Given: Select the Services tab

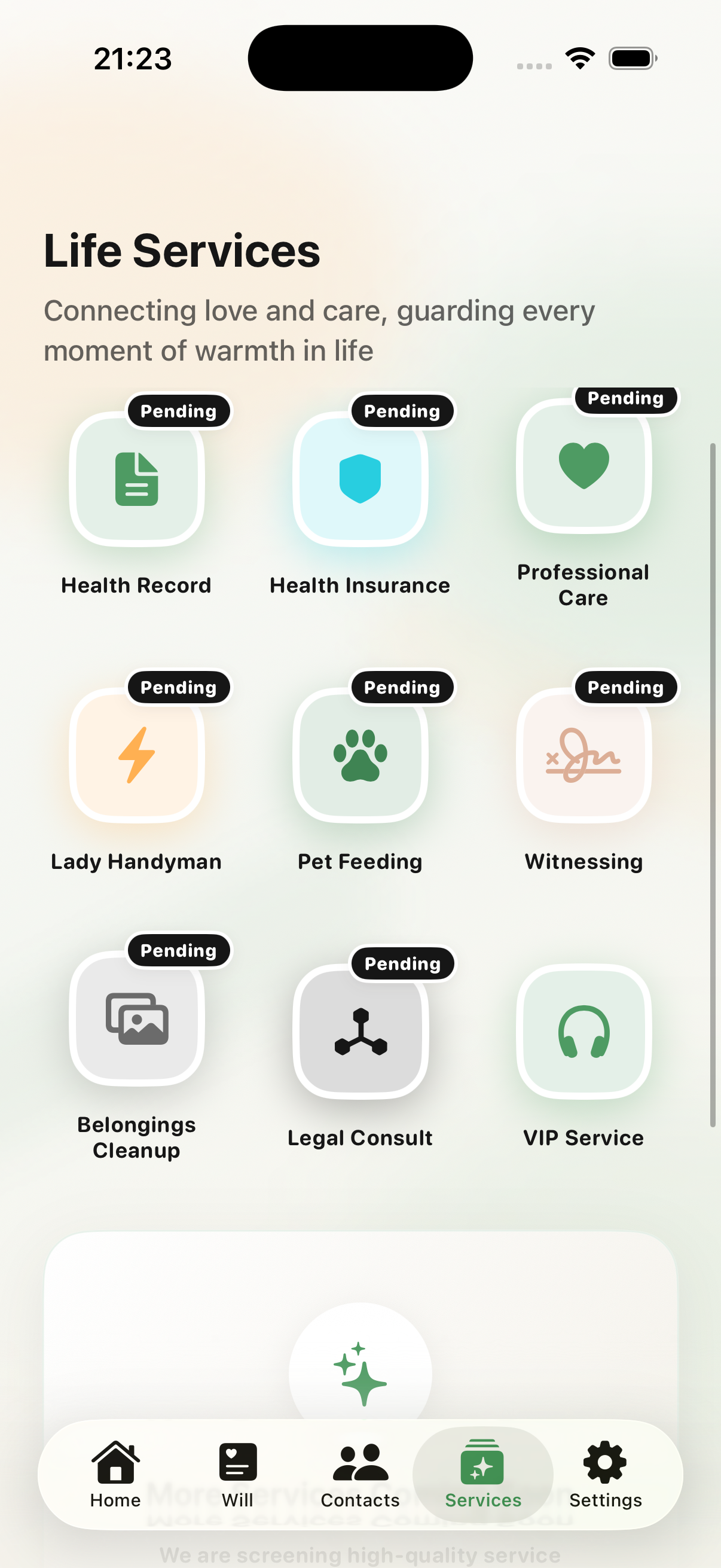Looking at the screenshot, I should pos(482,1479).
